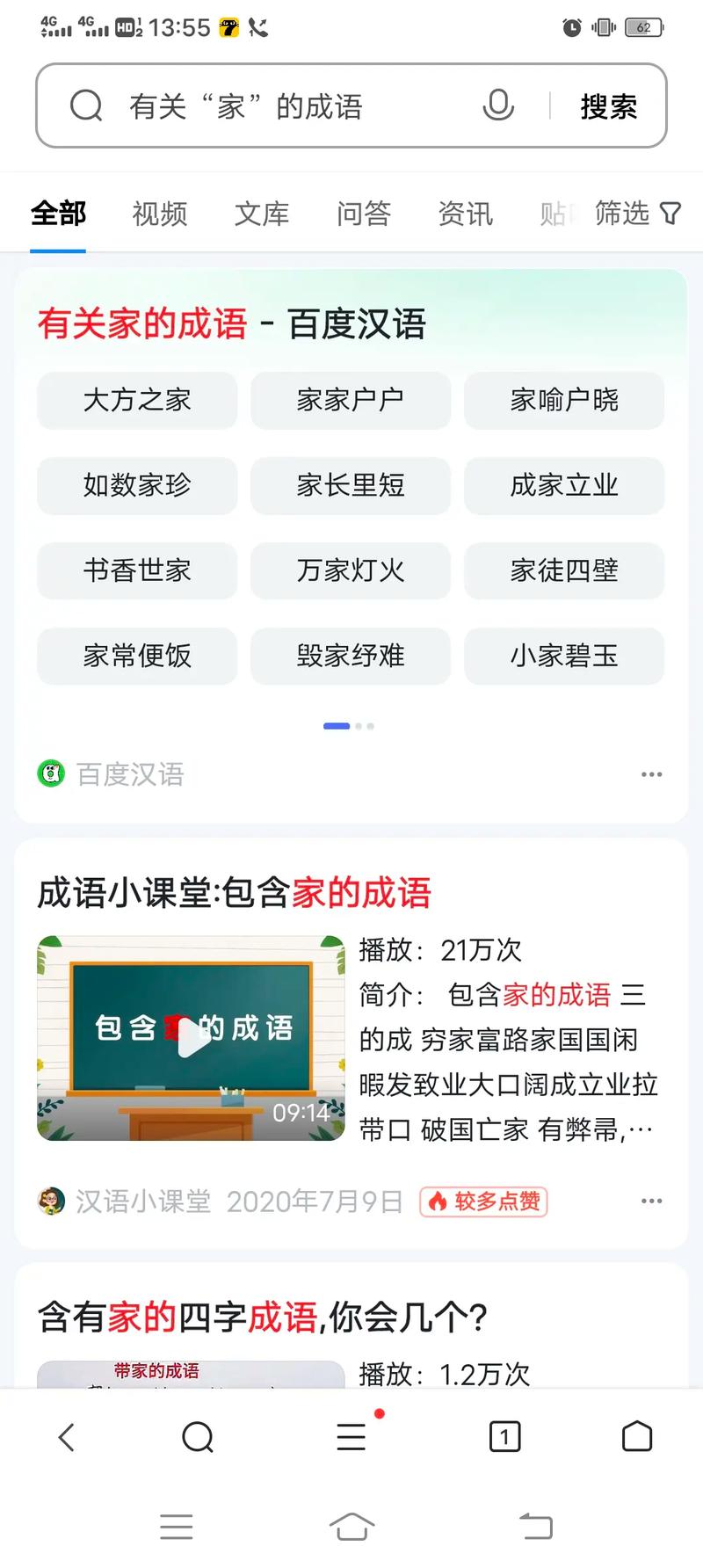Tap the 百度汉语 source icon
This screenshot has width=703, height=1568.
coord(51,773)
